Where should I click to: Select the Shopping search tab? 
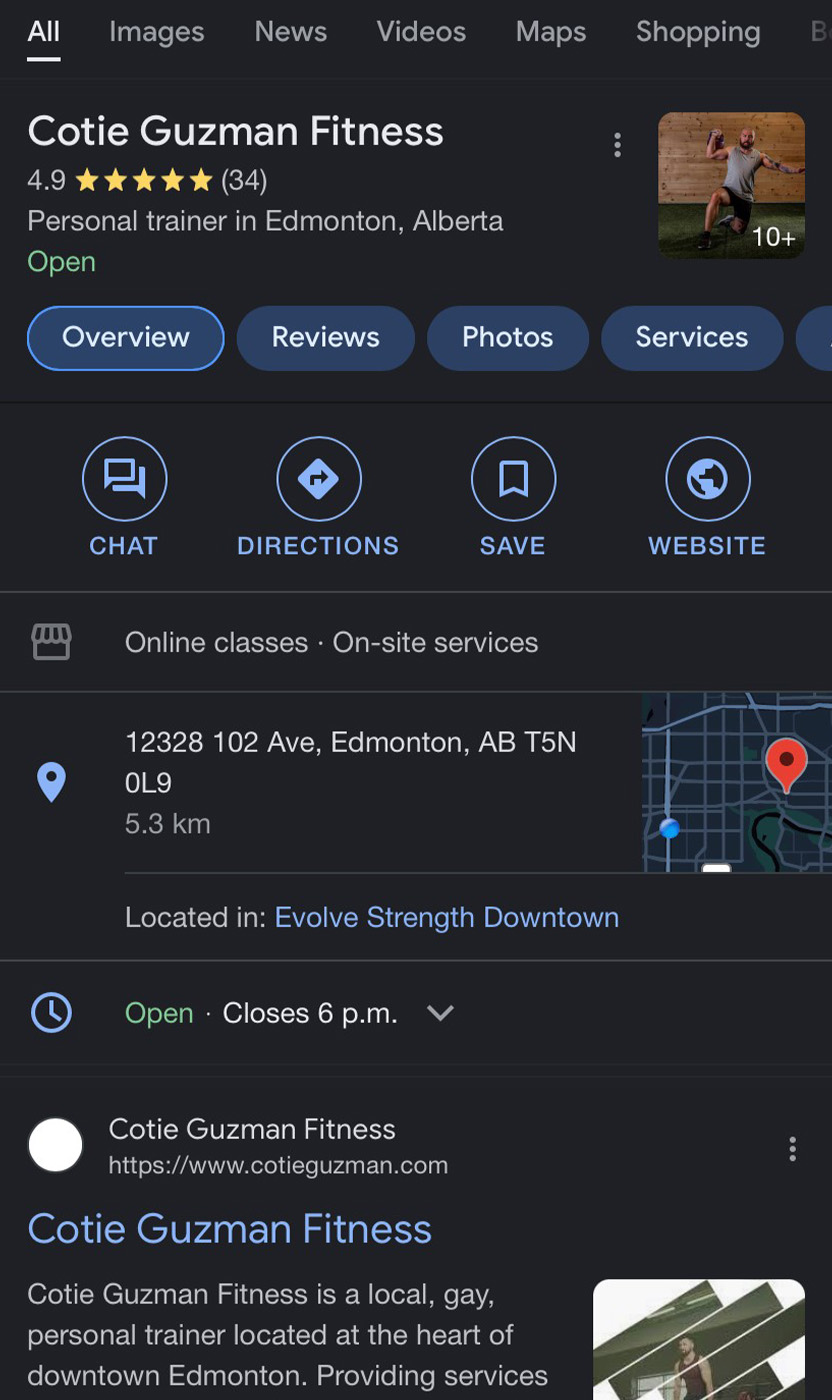697,32
